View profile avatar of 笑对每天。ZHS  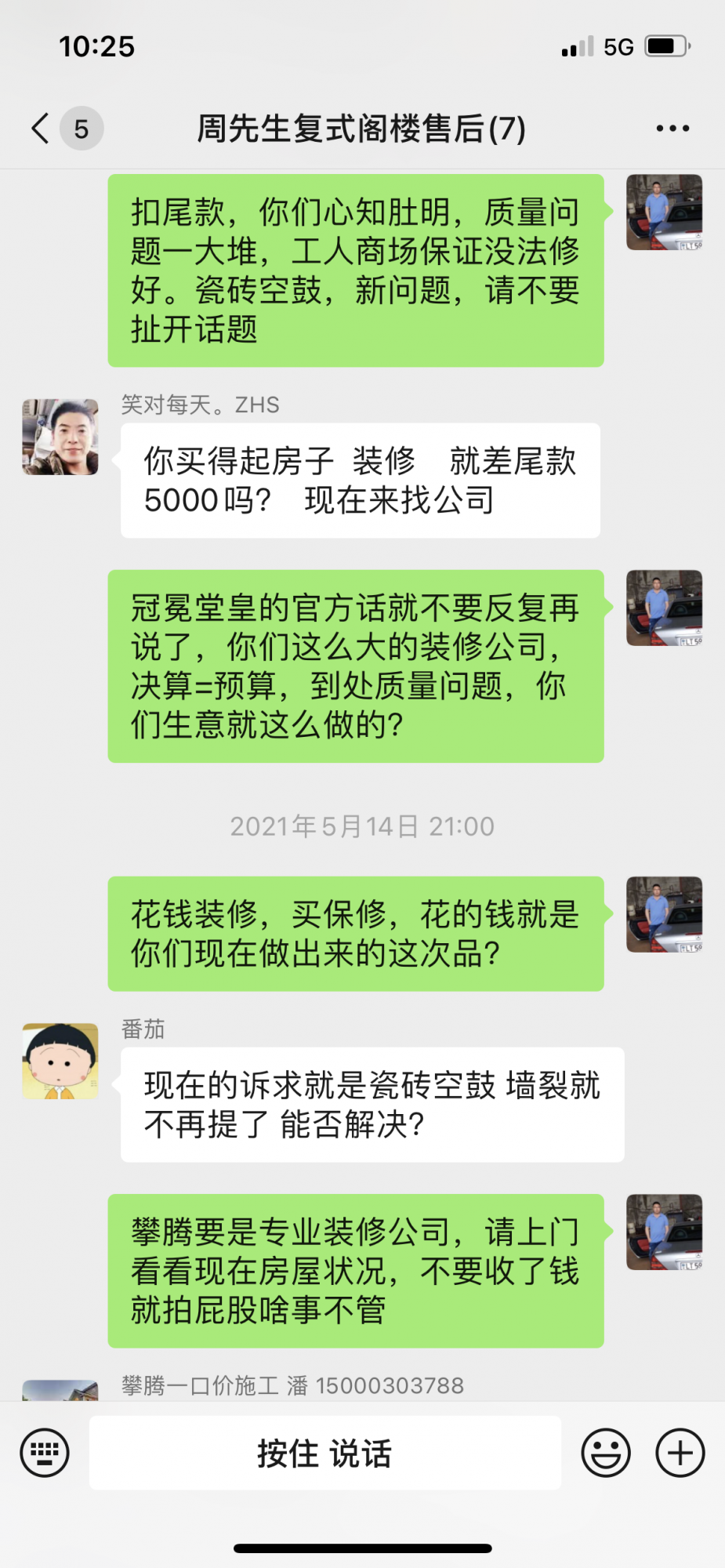point(60,437)
